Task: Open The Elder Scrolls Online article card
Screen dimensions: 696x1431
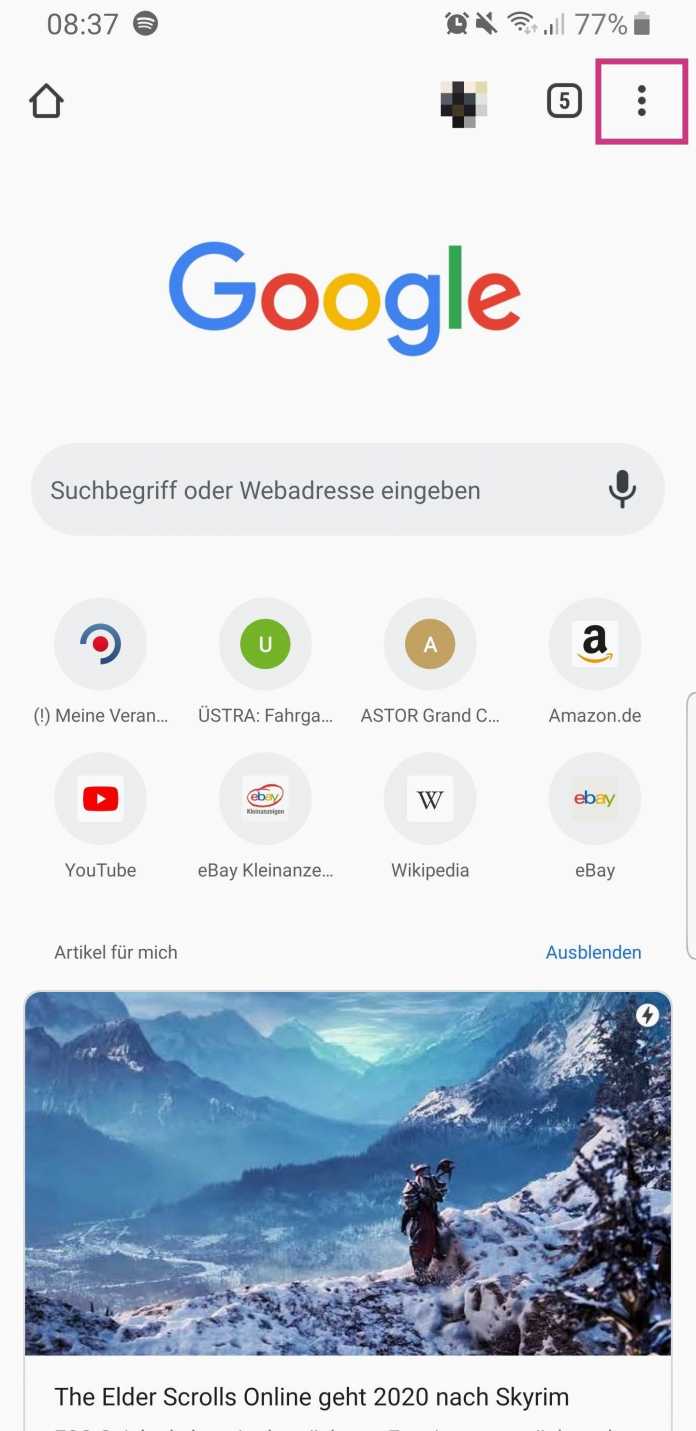Action: [x=347, y=1200]
